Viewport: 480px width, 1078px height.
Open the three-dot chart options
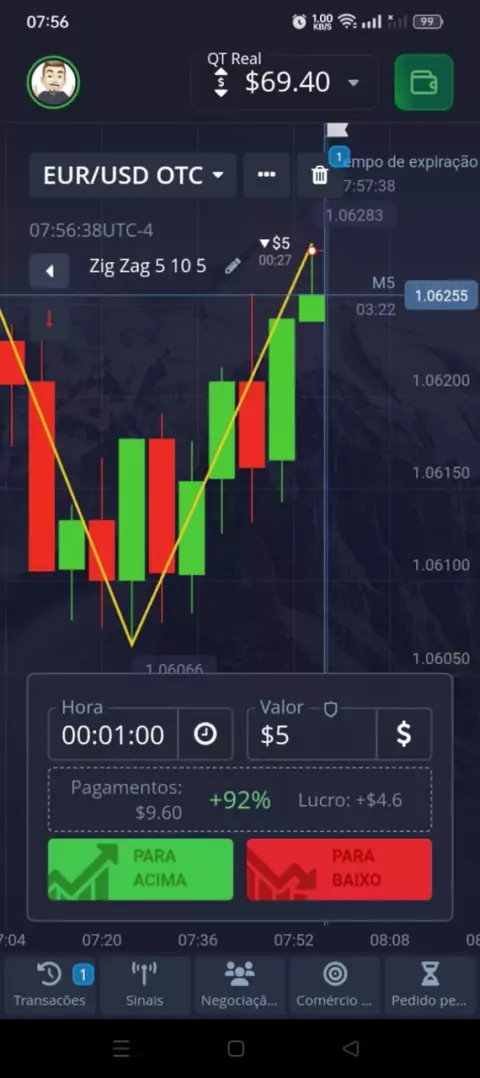[x=266, y=175]
